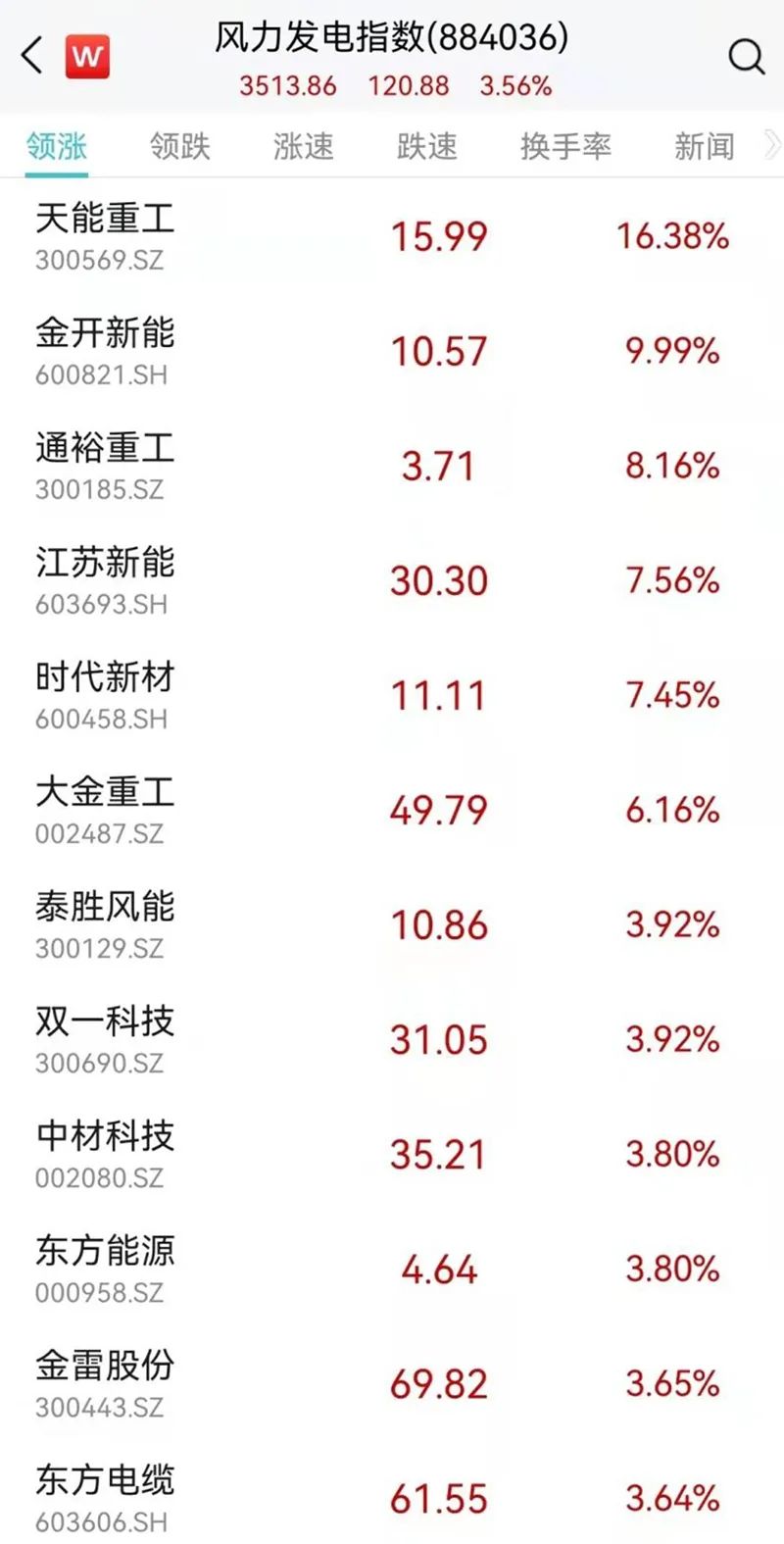Open the 双一科技 row
The image size is (784, 1544).
pyautogui.click(x=392, y=1039)
